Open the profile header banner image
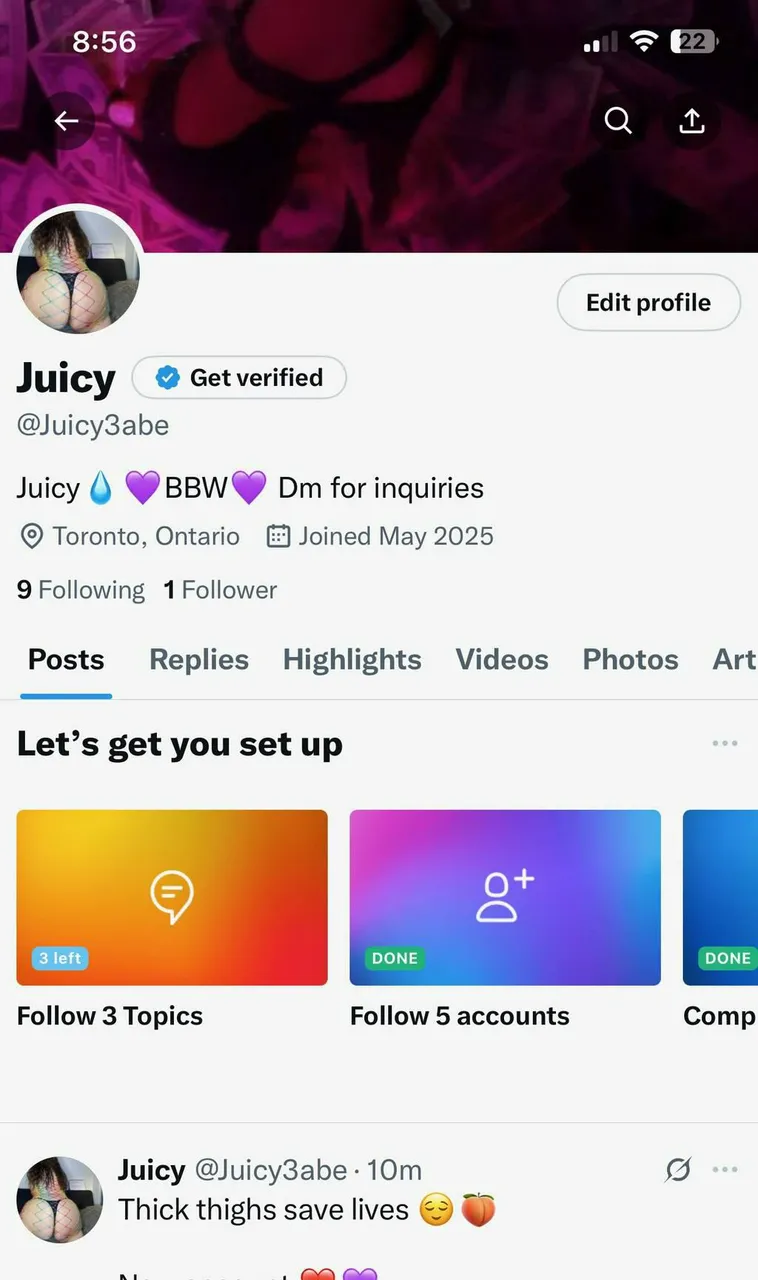Viewport: 758px width, 1280px height. click(380, 60)
